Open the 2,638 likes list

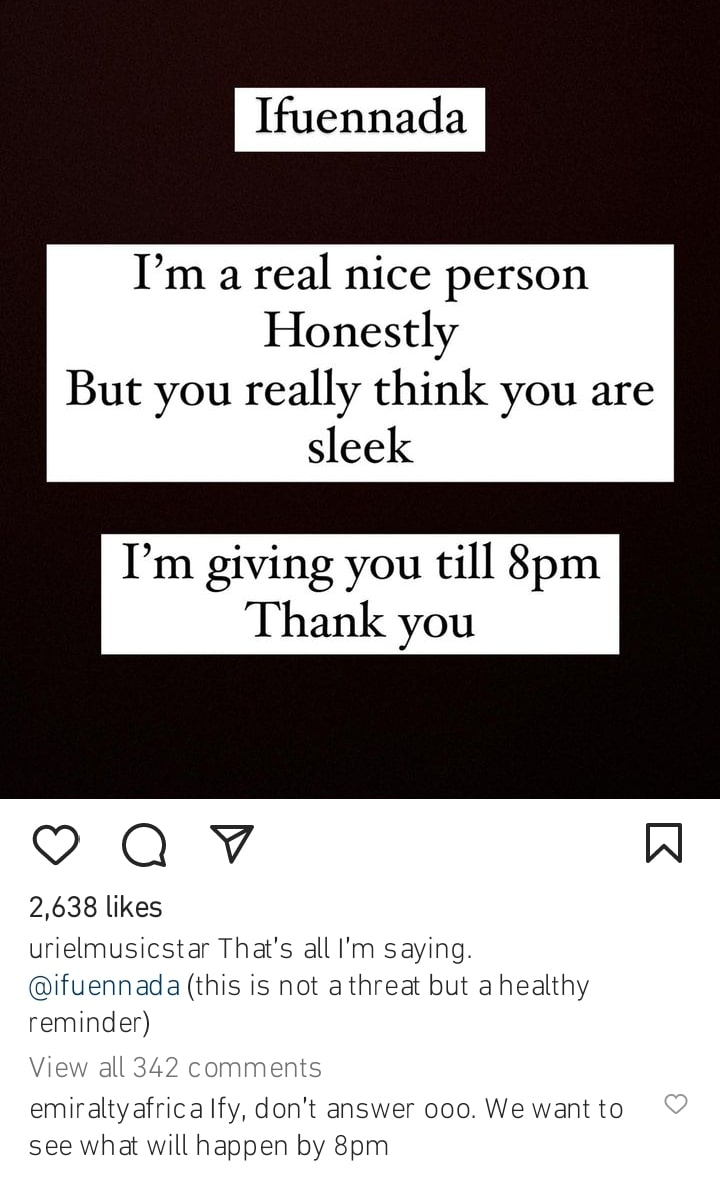95,907
